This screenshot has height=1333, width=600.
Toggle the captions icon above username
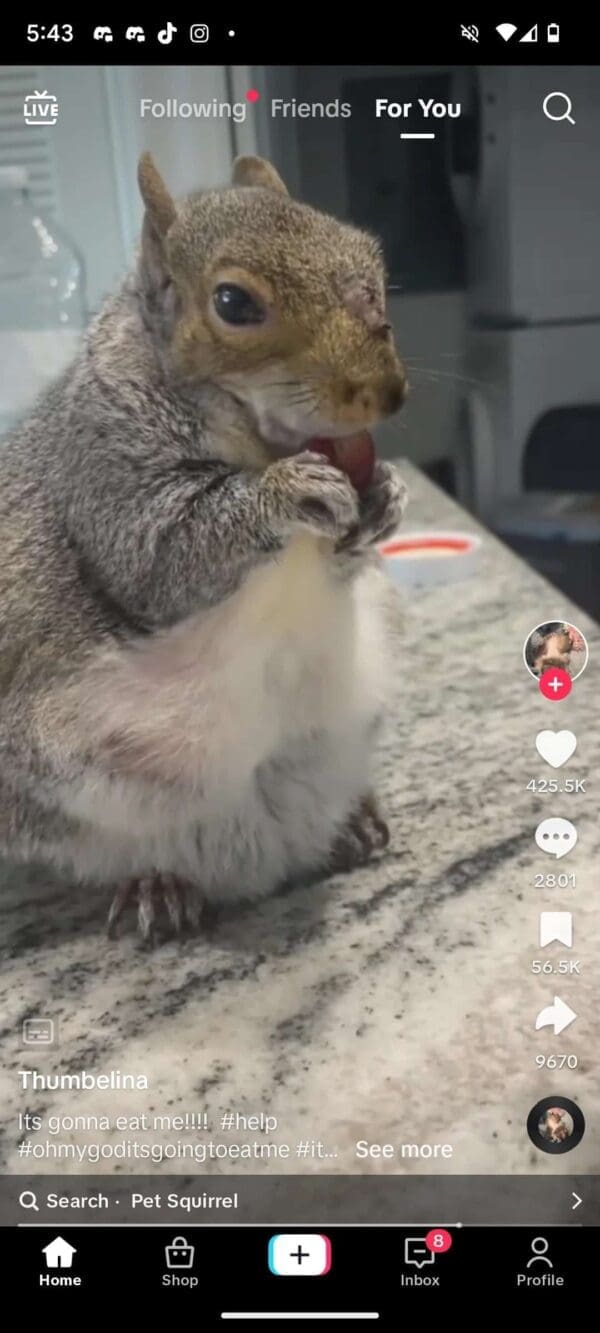39,1032
